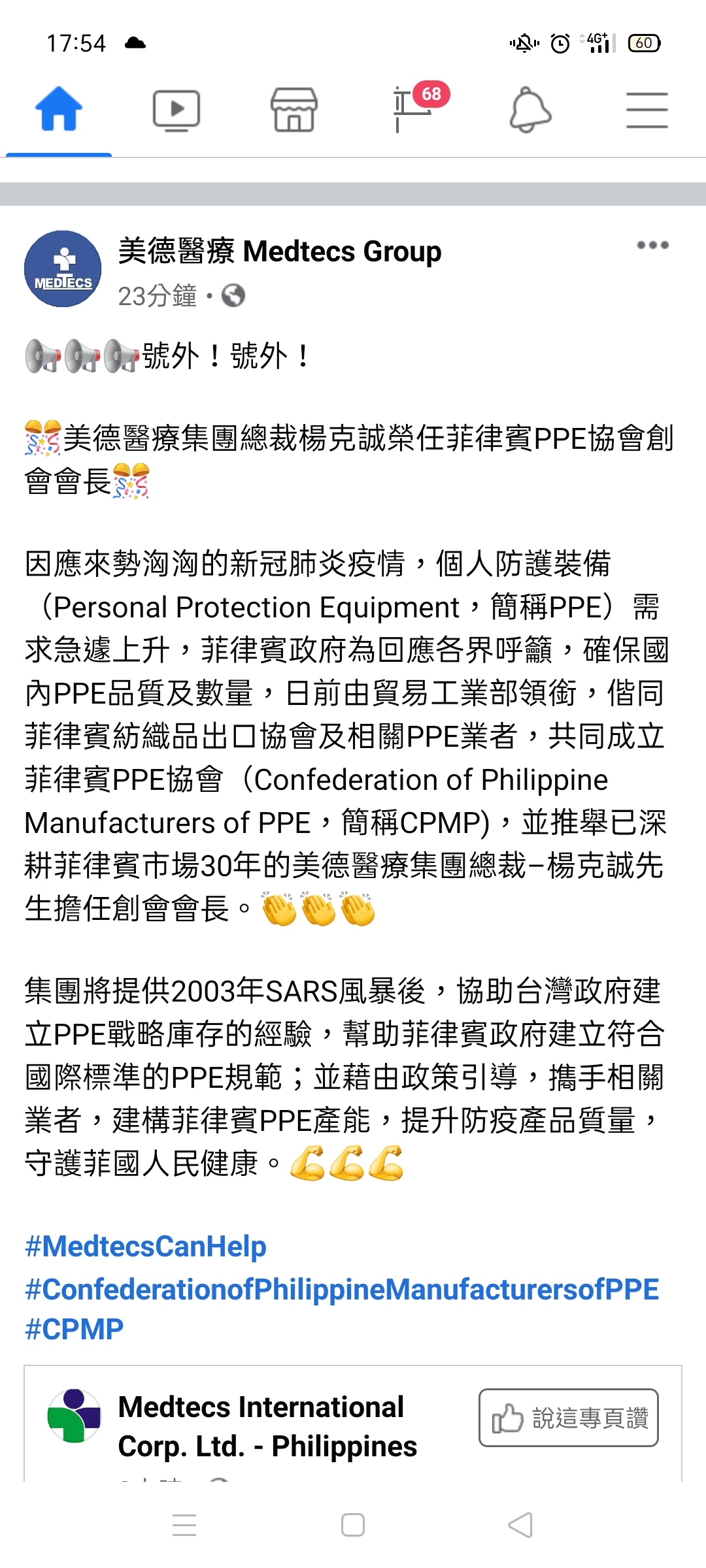Switch to the Home feed tab
Image resolution: width=706 pixels, height=1568 pixels.
pyautogui.click(x=59, y=110)
